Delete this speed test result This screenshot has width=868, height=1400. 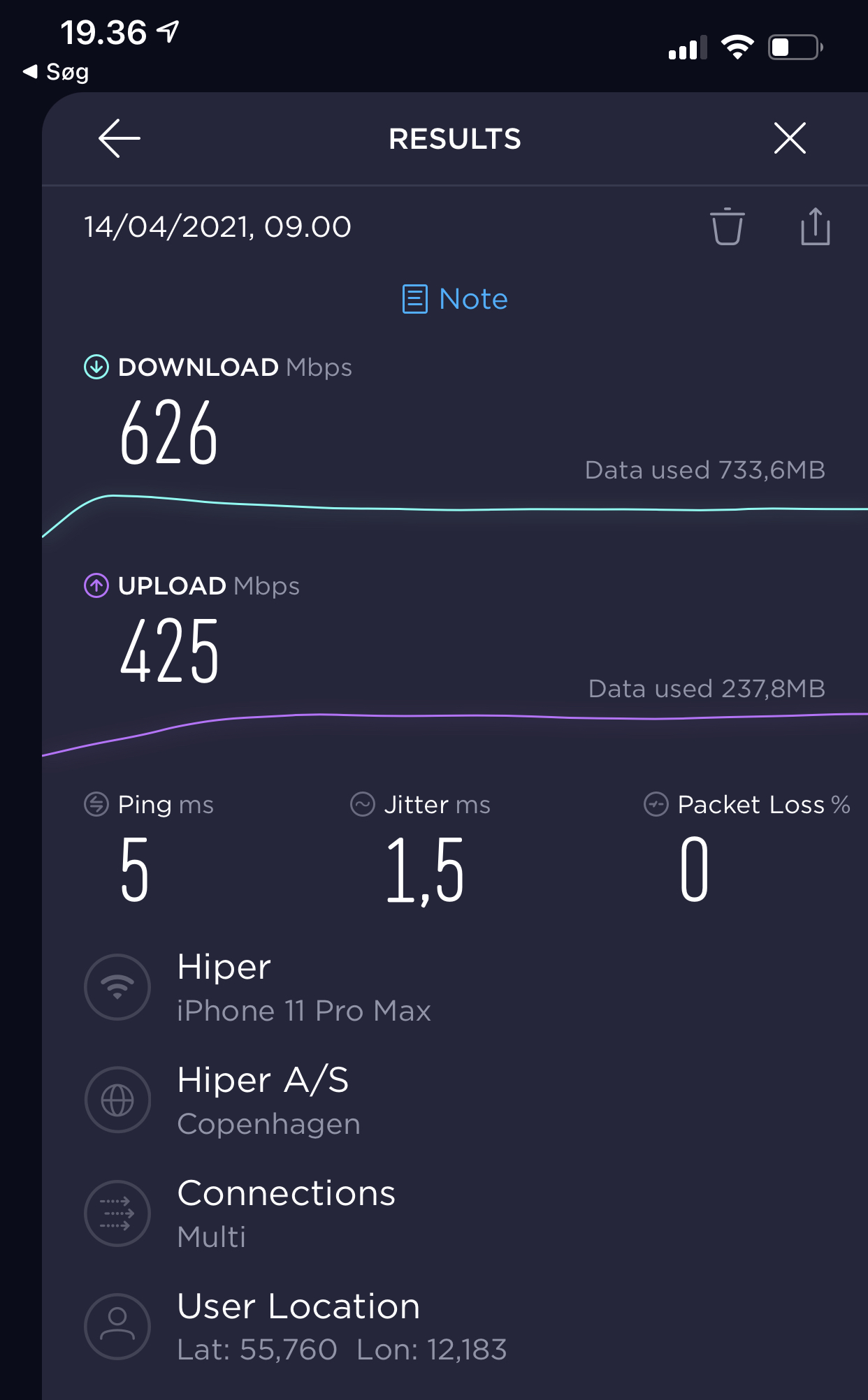point(728,226)
